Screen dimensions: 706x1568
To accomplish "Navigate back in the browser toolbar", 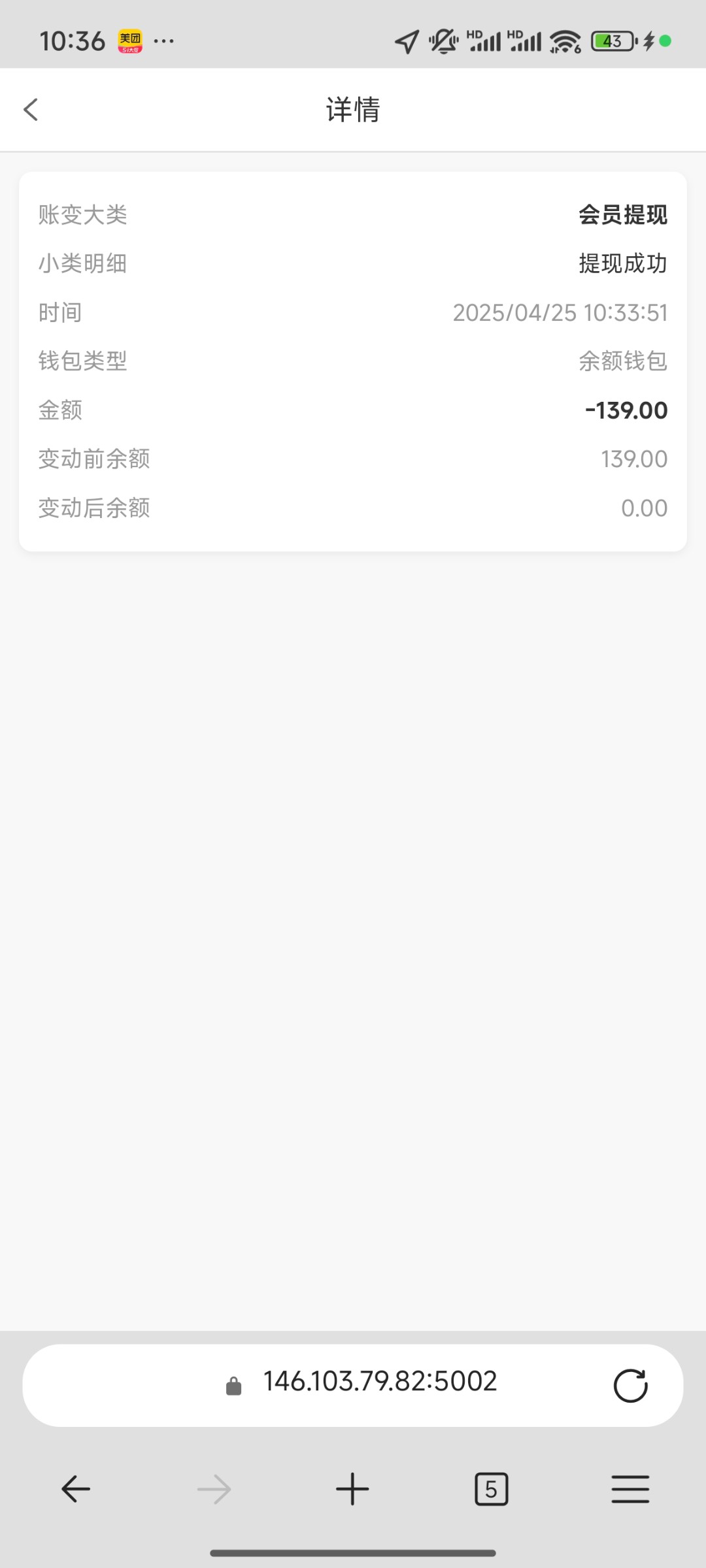I will pos(76,1489).
